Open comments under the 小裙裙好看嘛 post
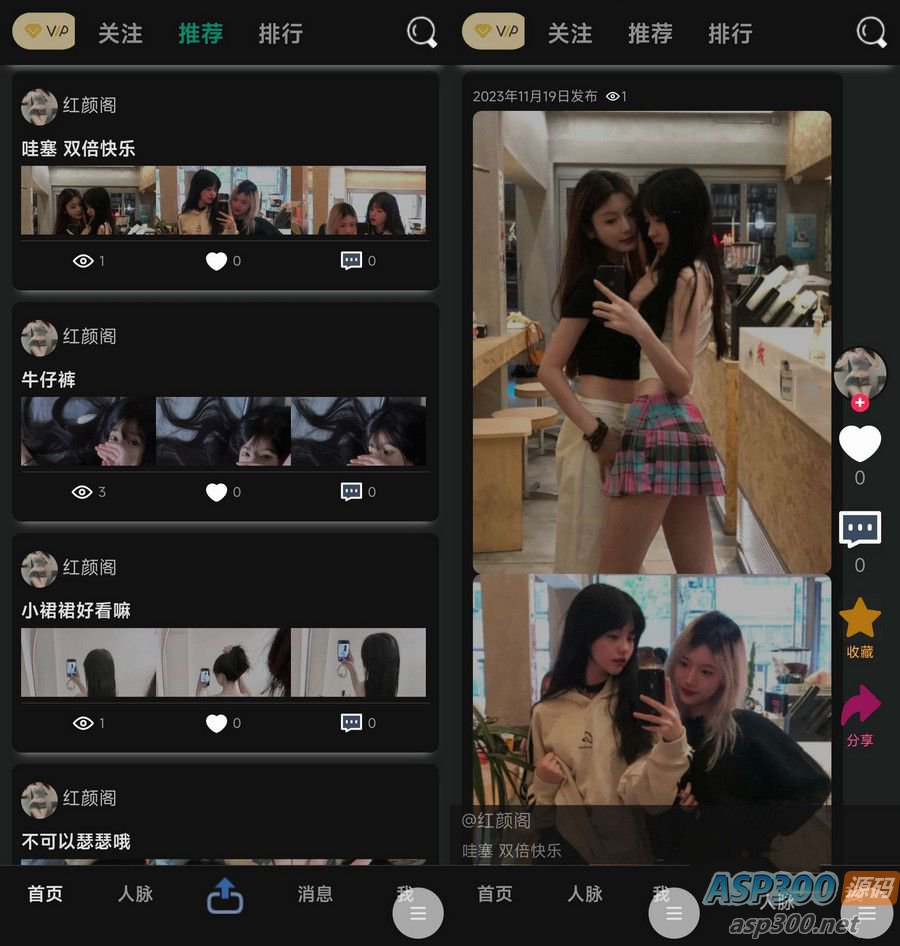Image resolution: width=900 pixels, height=946 pixels. coord(351,723)
